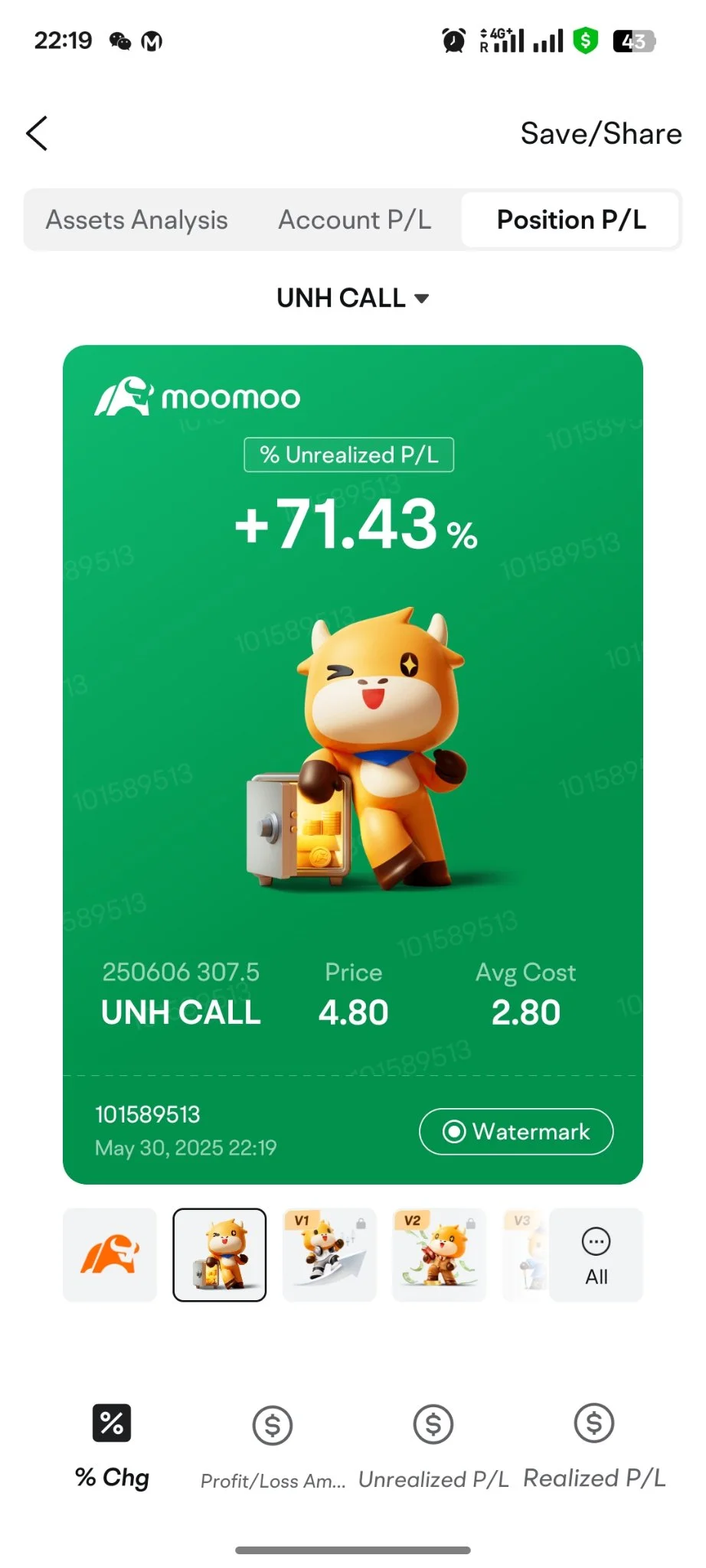Select the Position P/L tab

click(571, 220)
